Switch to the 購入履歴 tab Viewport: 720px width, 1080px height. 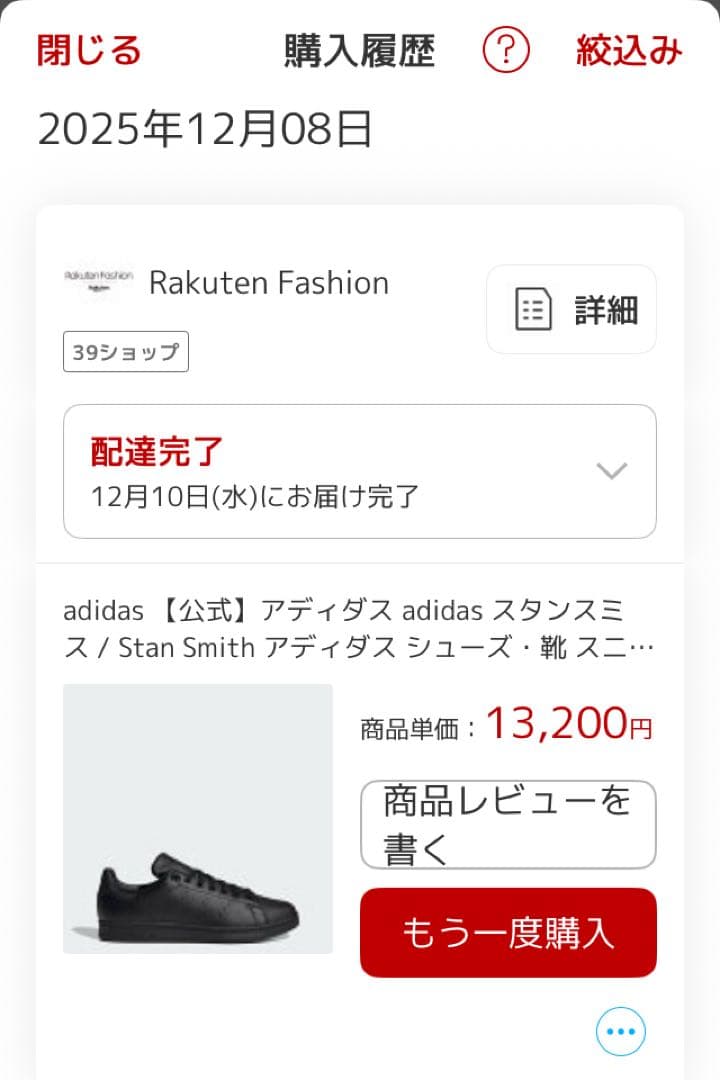coord(358,48)
